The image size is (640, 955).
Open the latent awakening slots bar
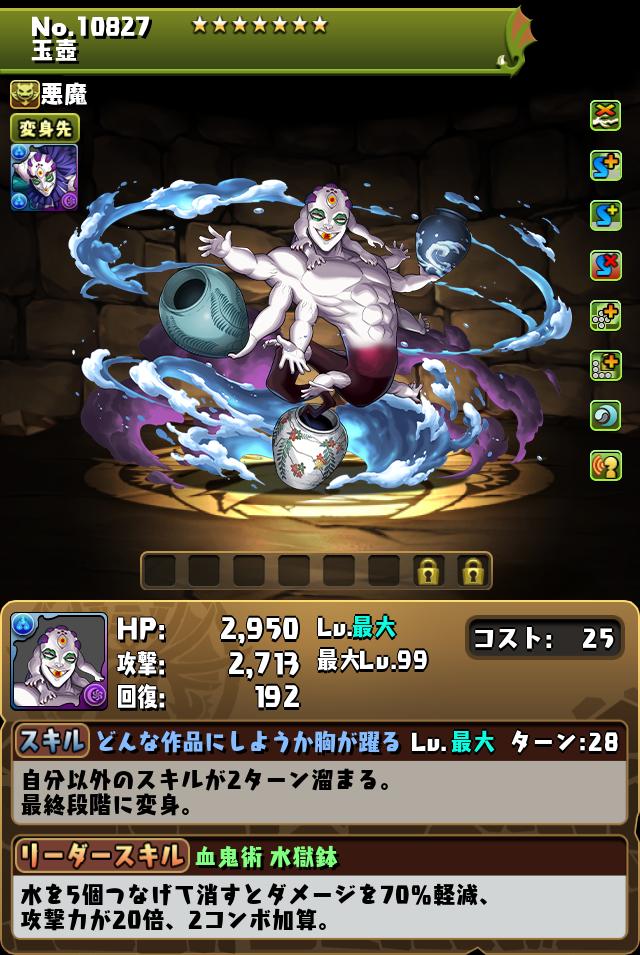(316, 571)
